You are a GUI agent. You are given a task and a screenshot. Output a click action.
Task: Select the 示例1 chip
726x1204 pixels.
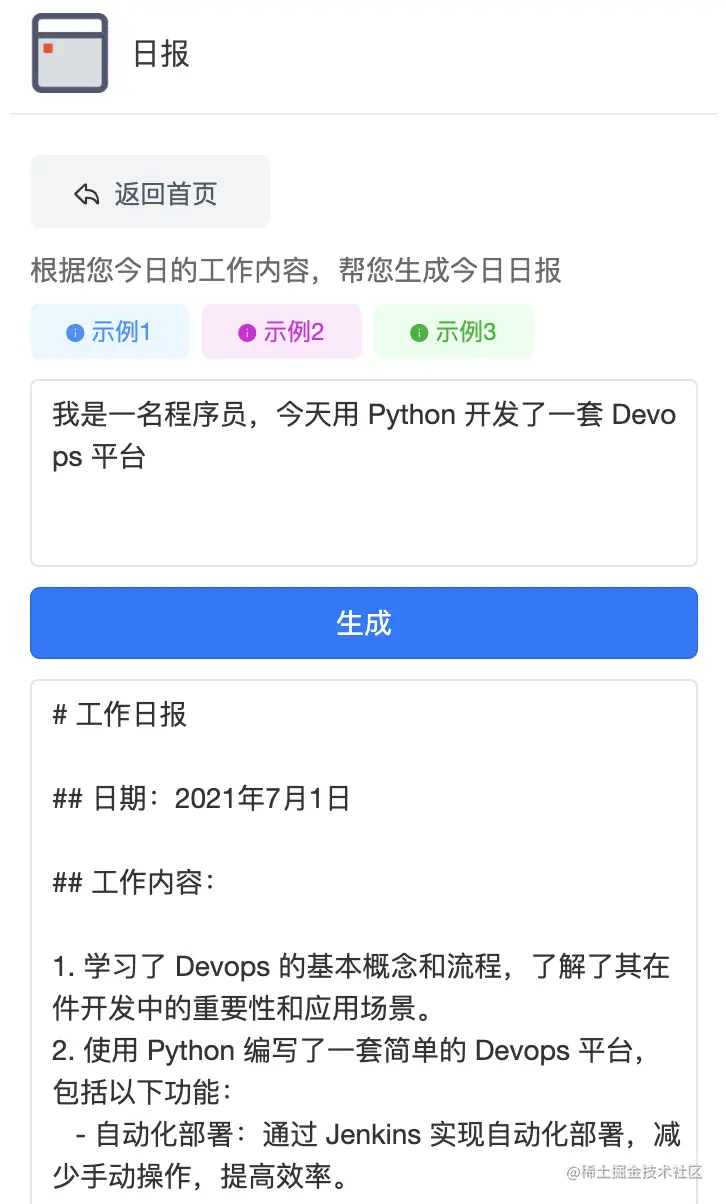tap(110, 332)
